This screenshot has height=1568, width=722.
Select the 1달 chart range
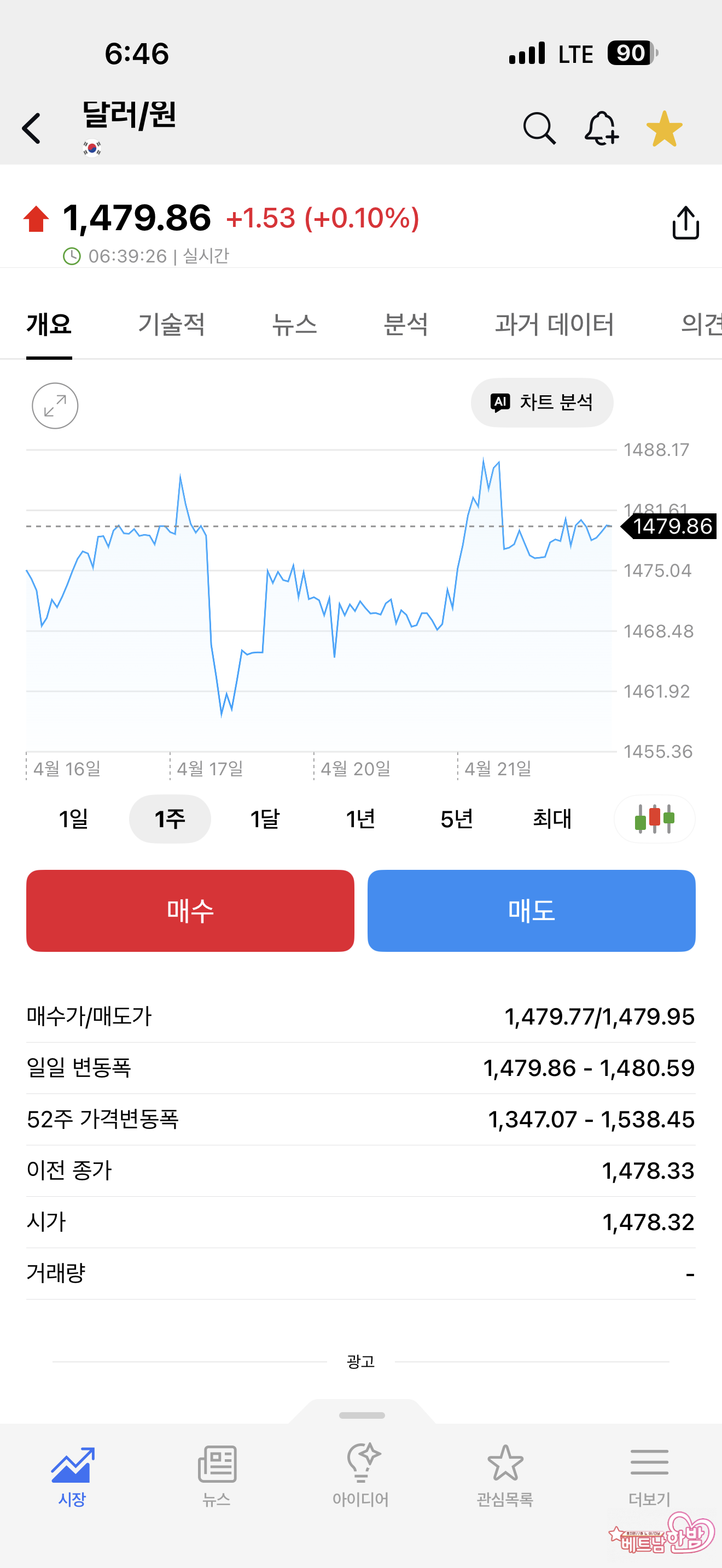point(265,818)
